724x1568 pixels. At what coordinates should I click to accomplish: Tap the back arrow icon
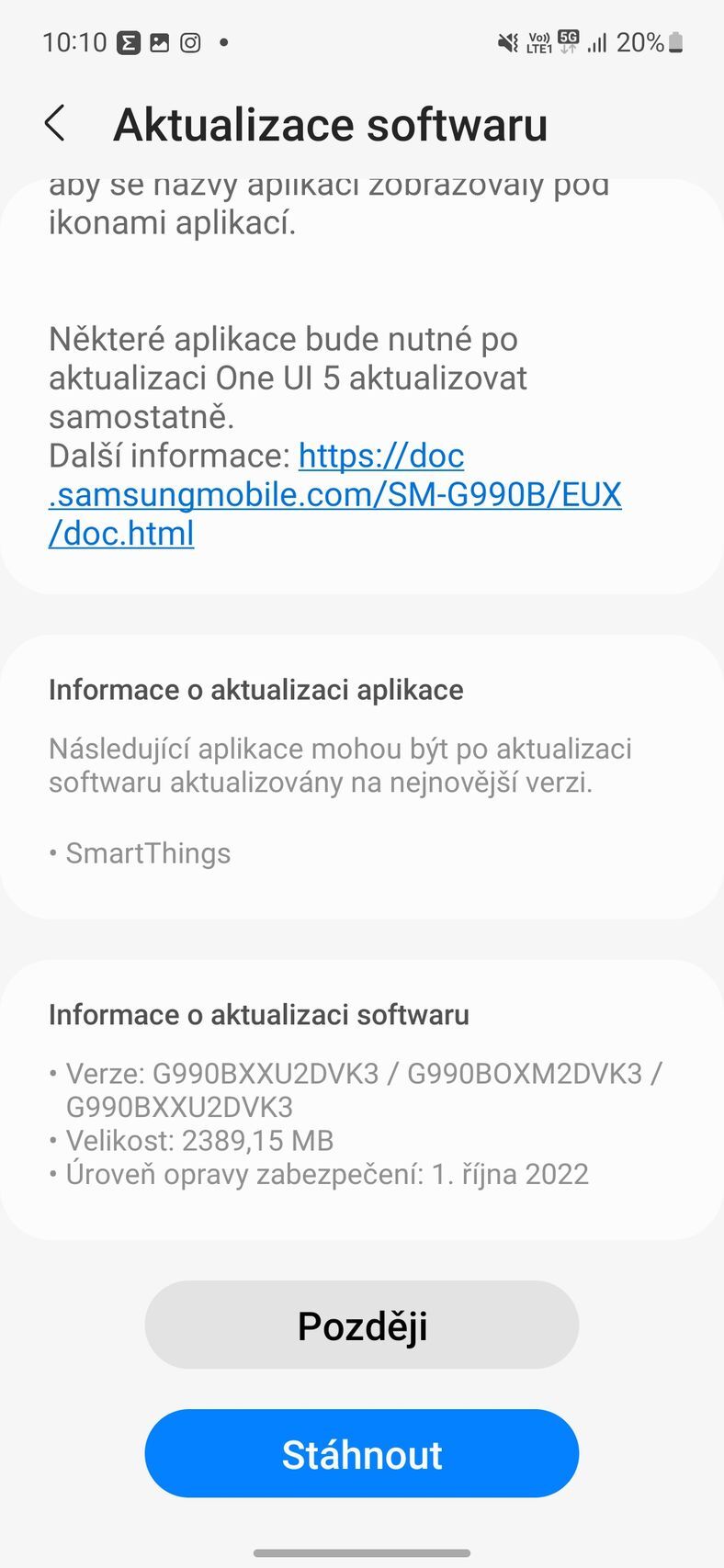pos(55,123)
